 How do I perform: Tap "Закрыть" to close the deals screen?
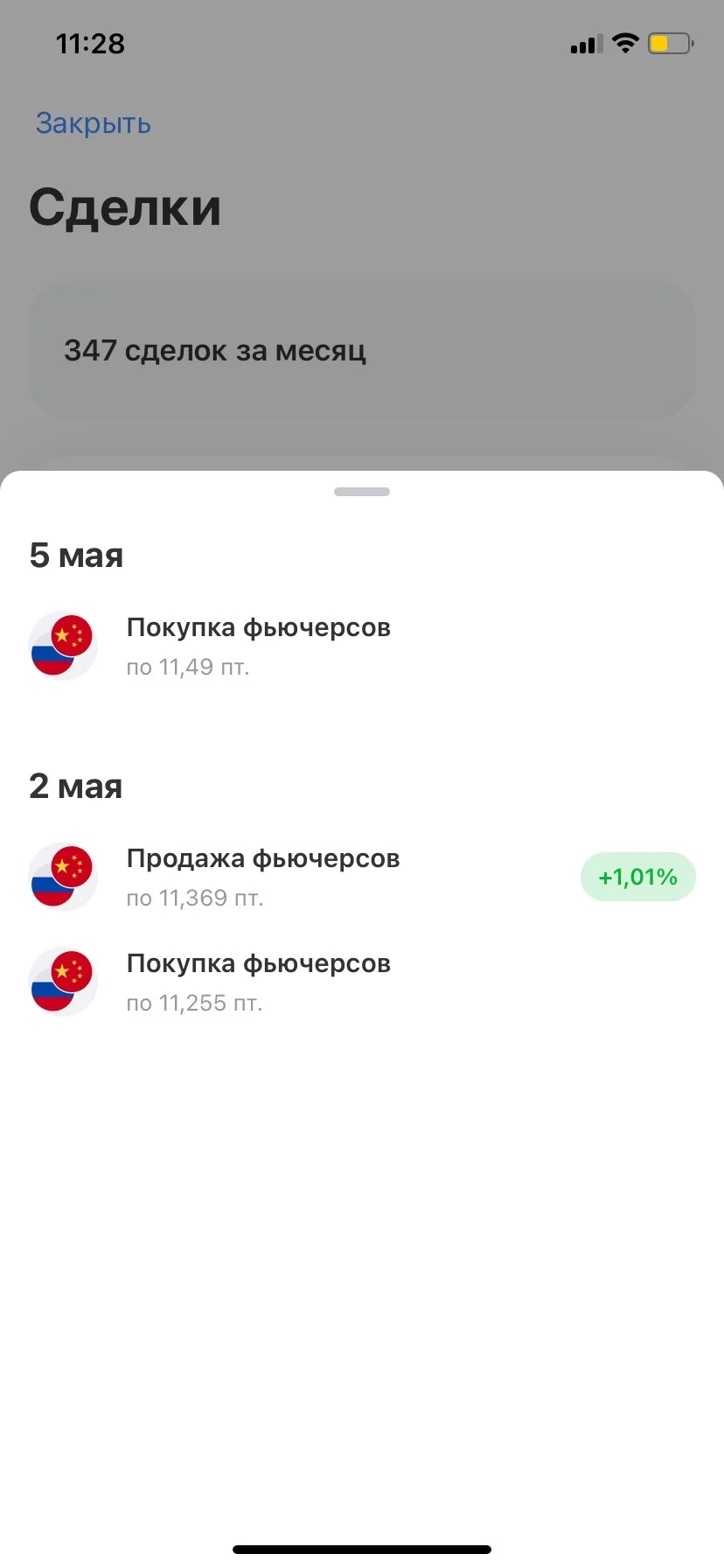pyautogui.click(x=94, y=123)
